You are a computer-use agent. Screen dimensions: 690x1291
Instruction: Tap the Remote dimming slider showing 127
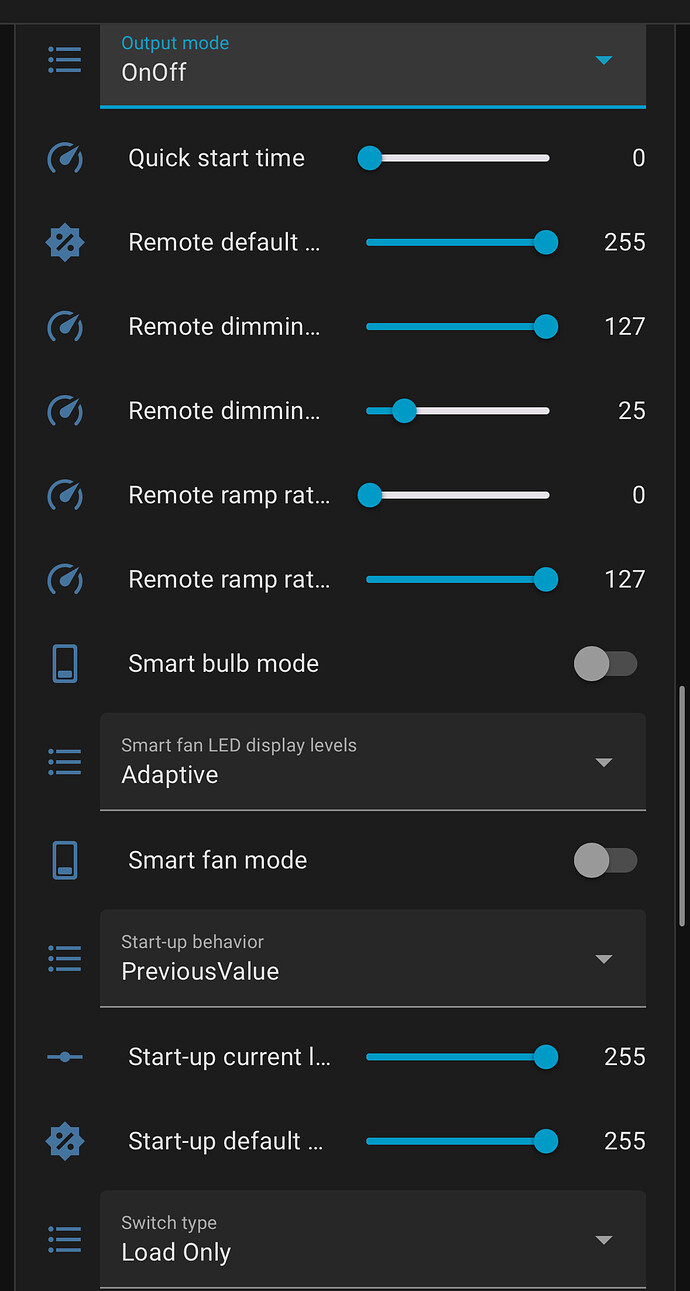point(458,326)
